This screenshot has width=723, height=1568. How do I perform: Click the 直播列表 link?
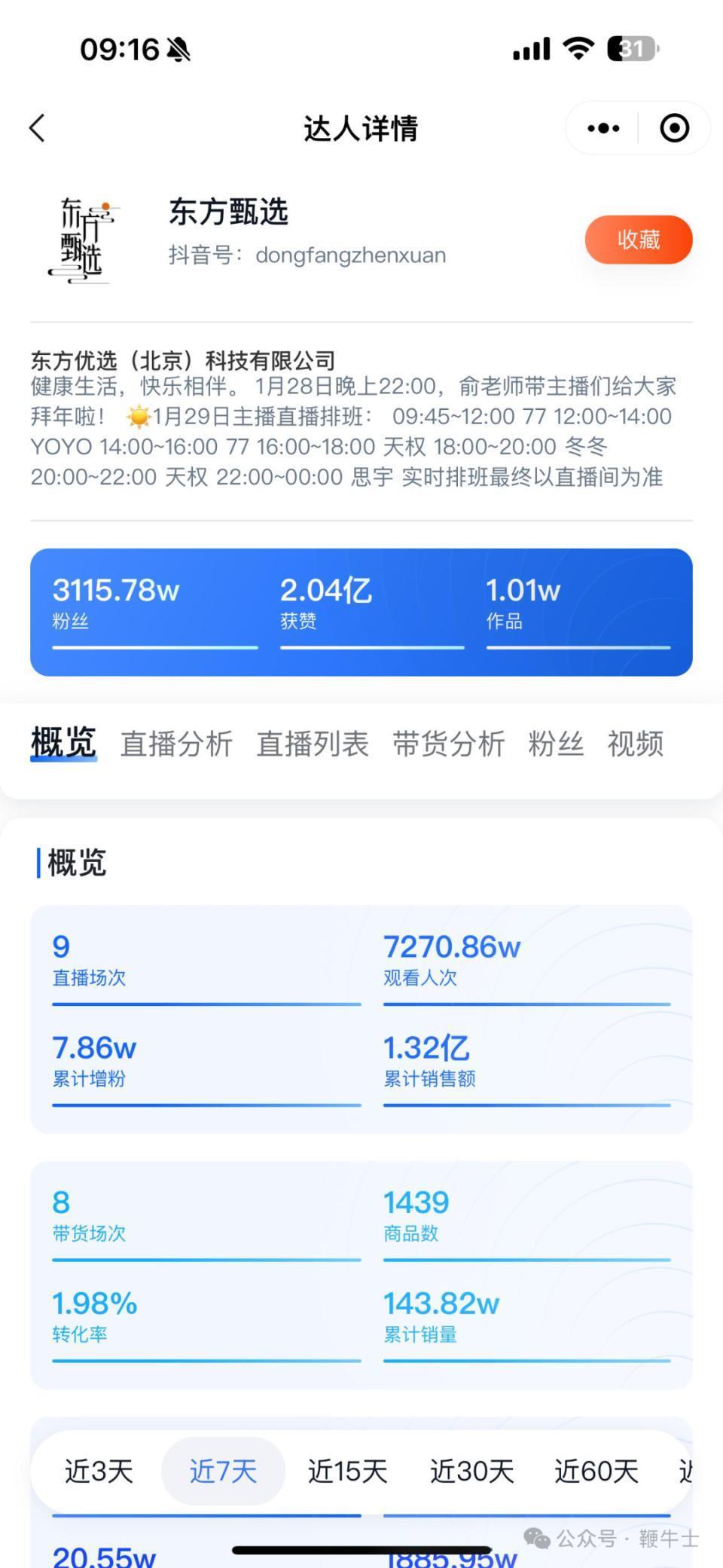coord(313,744)
